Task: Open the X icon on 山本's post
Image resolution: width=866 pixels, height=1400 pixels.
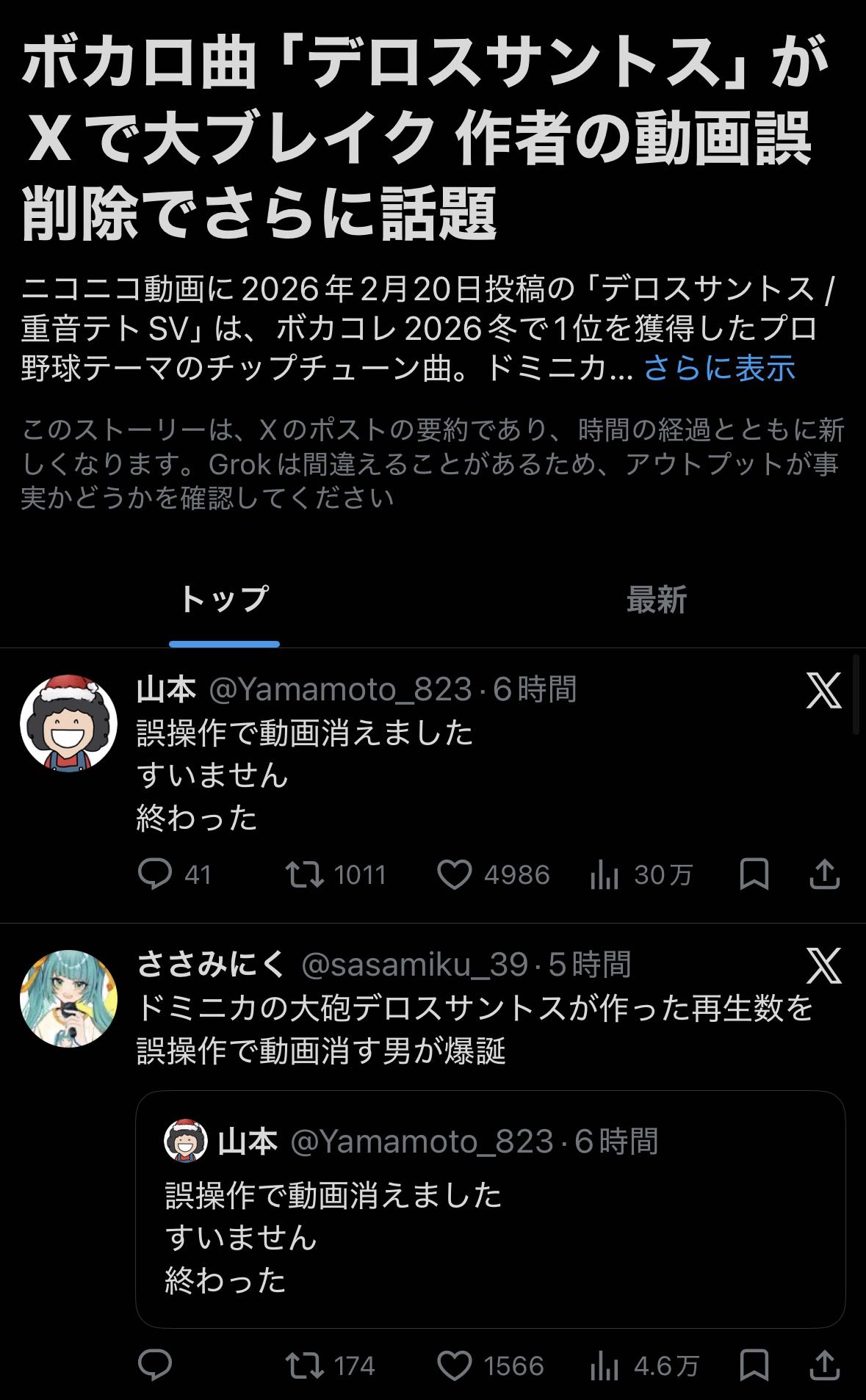Action: [x=823, y=691]
